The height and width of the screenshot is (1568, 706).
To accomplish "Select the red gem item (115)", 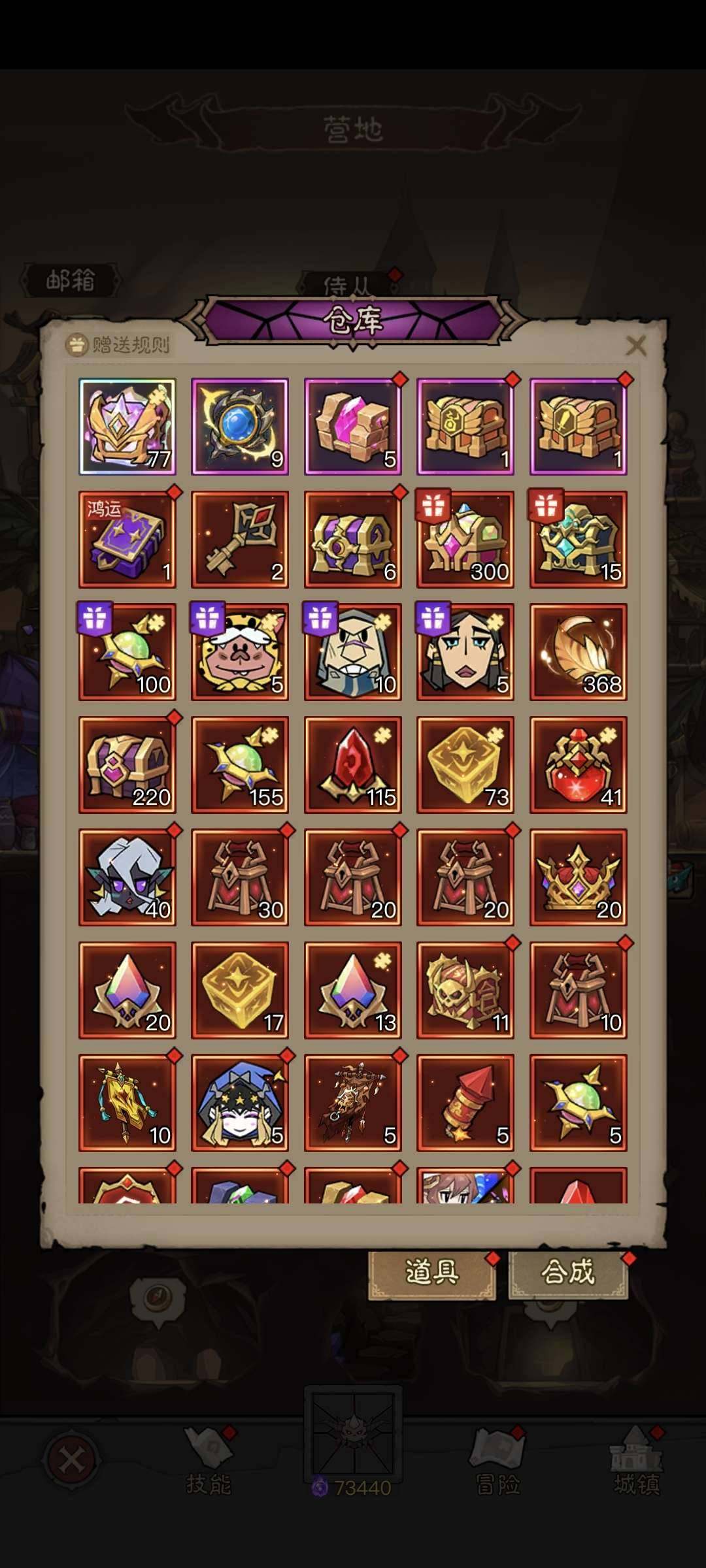I will [353, 765].
